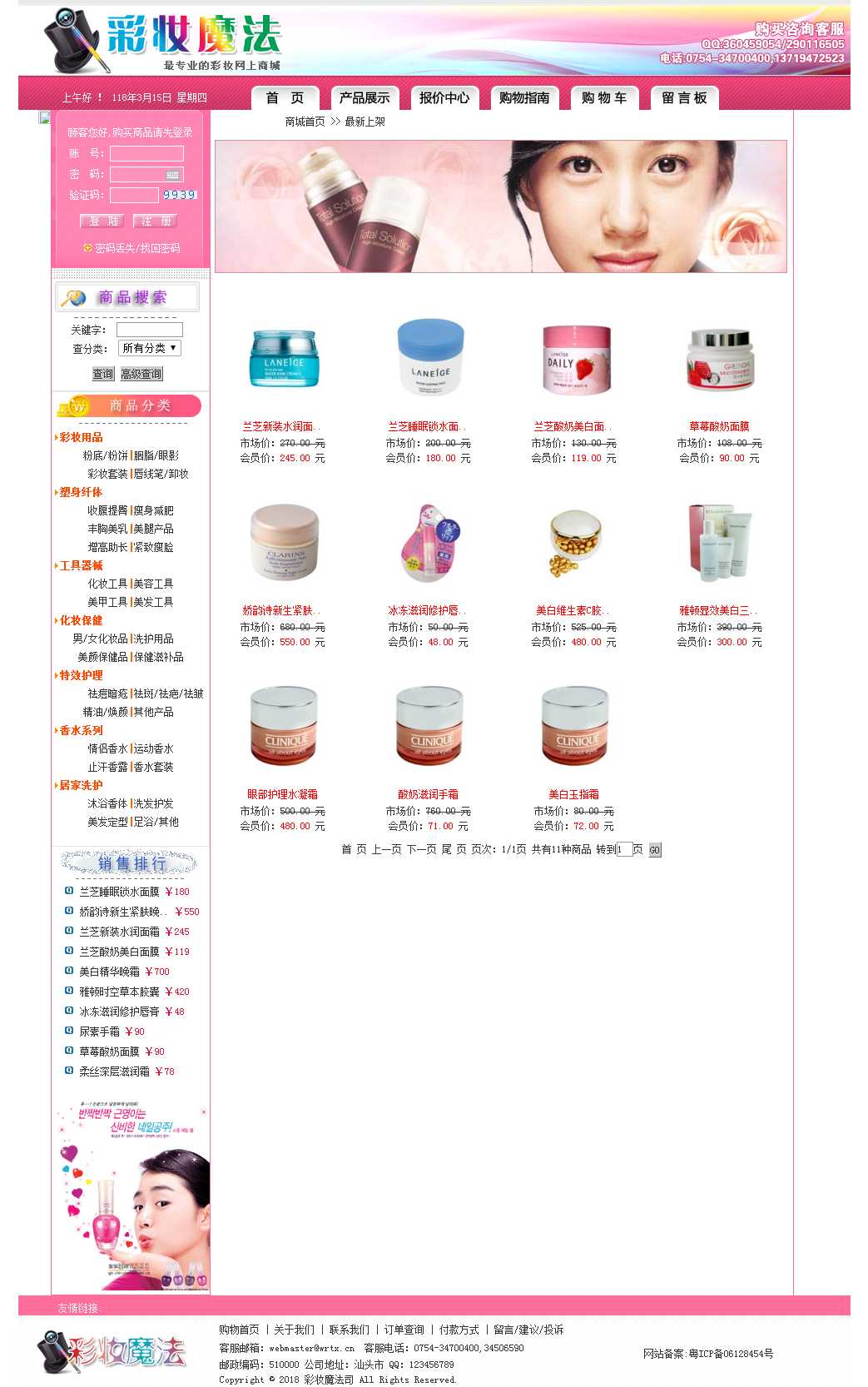The width and height of the screenshot is (868, 1387).
Task: Browse the 彩妆用品 category
Action: pyautogui.click(x=82, y=437)
